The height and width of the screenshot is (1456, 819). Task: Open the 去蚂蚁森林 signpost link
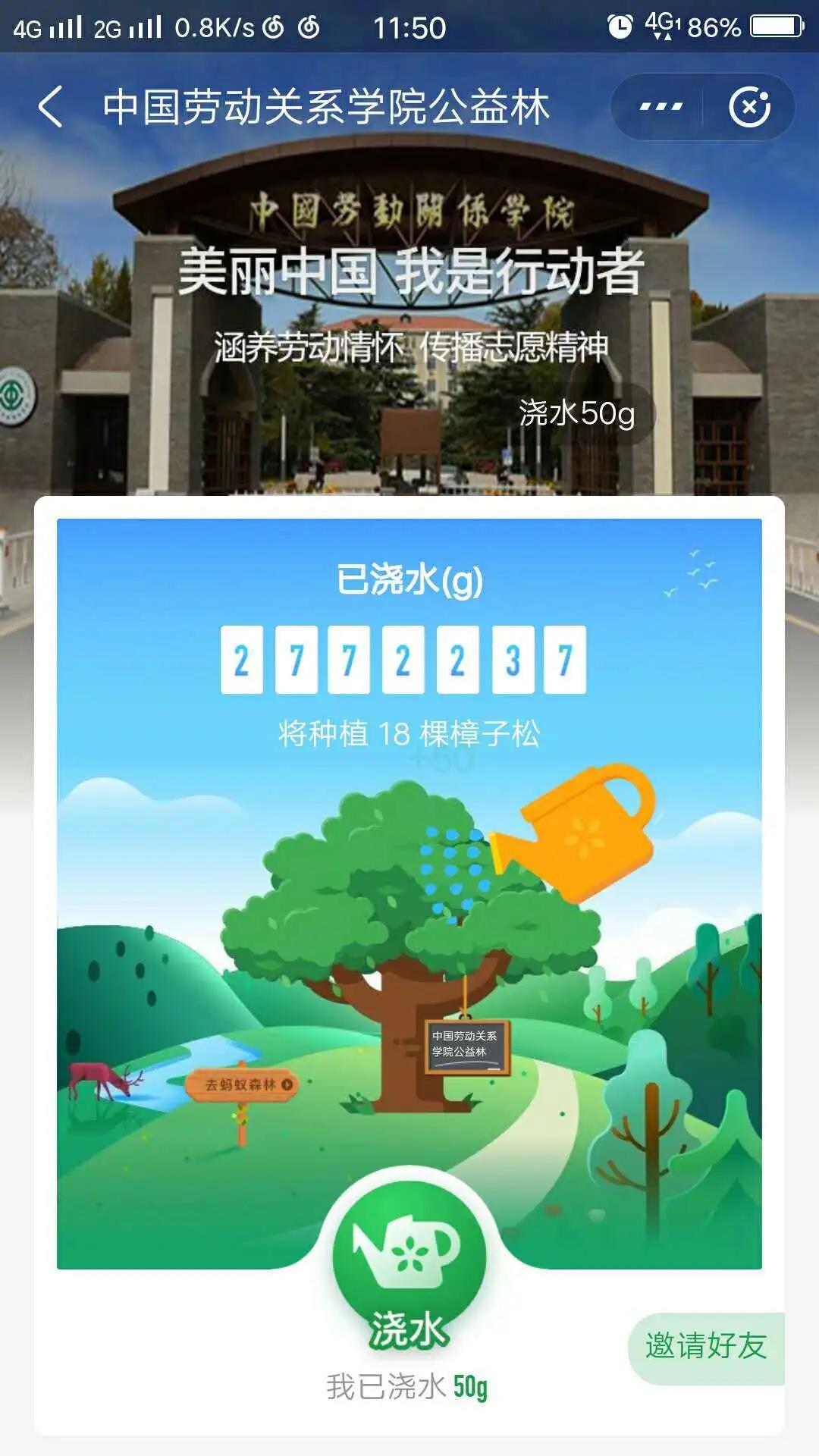point(243,1085)
